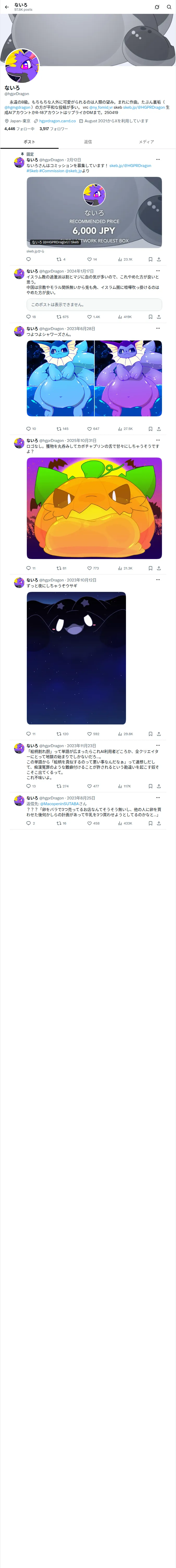Switch to the 返信 tab
The height and width of the screenshot is (1568, 176).
point(88,142)
